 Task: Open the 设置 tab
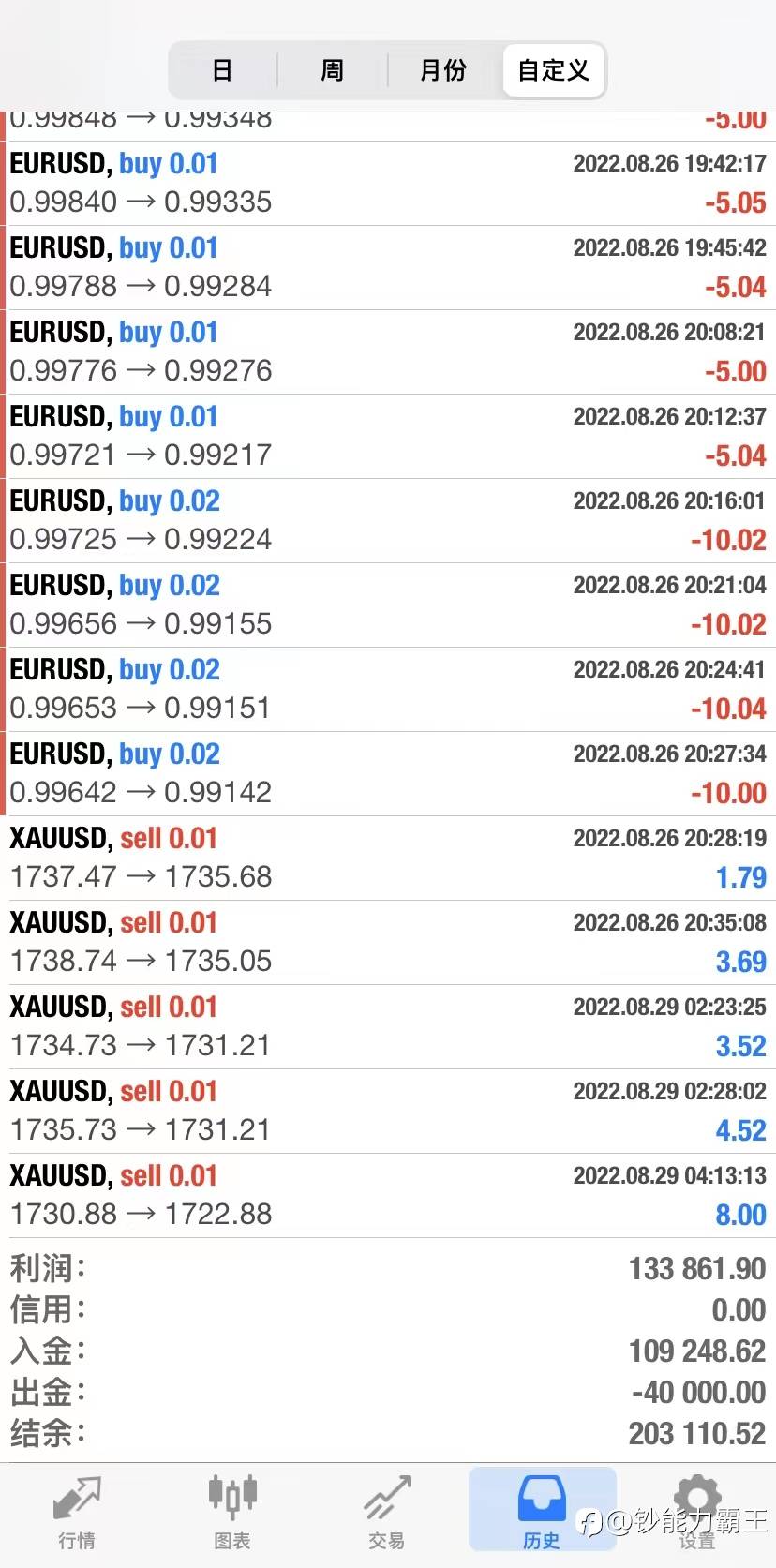click(x=696, y=1511)
